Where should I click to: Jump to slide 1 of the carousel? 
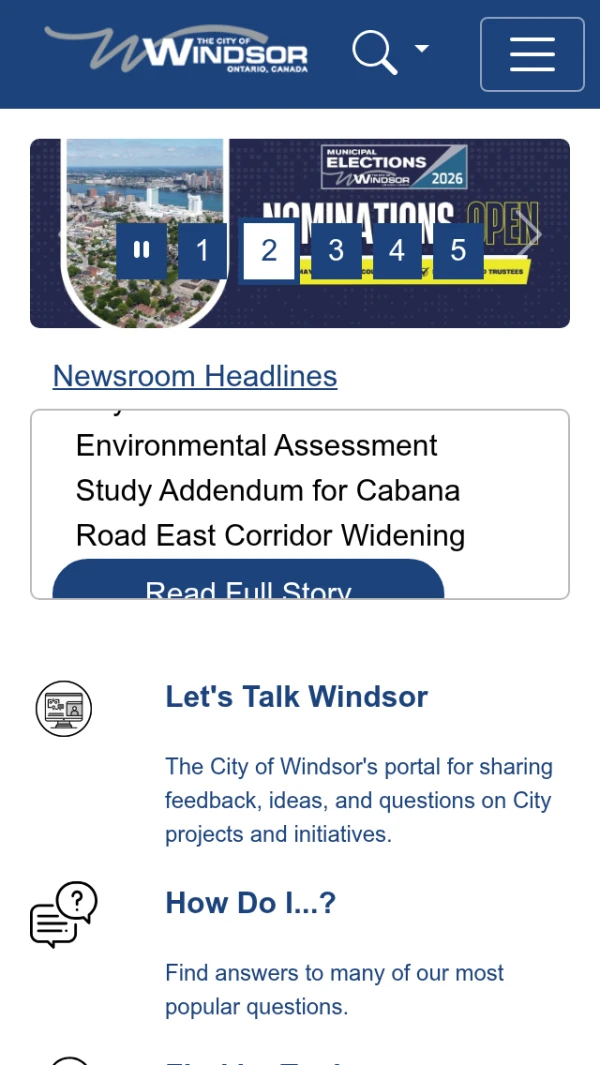(x=202, y=251)
